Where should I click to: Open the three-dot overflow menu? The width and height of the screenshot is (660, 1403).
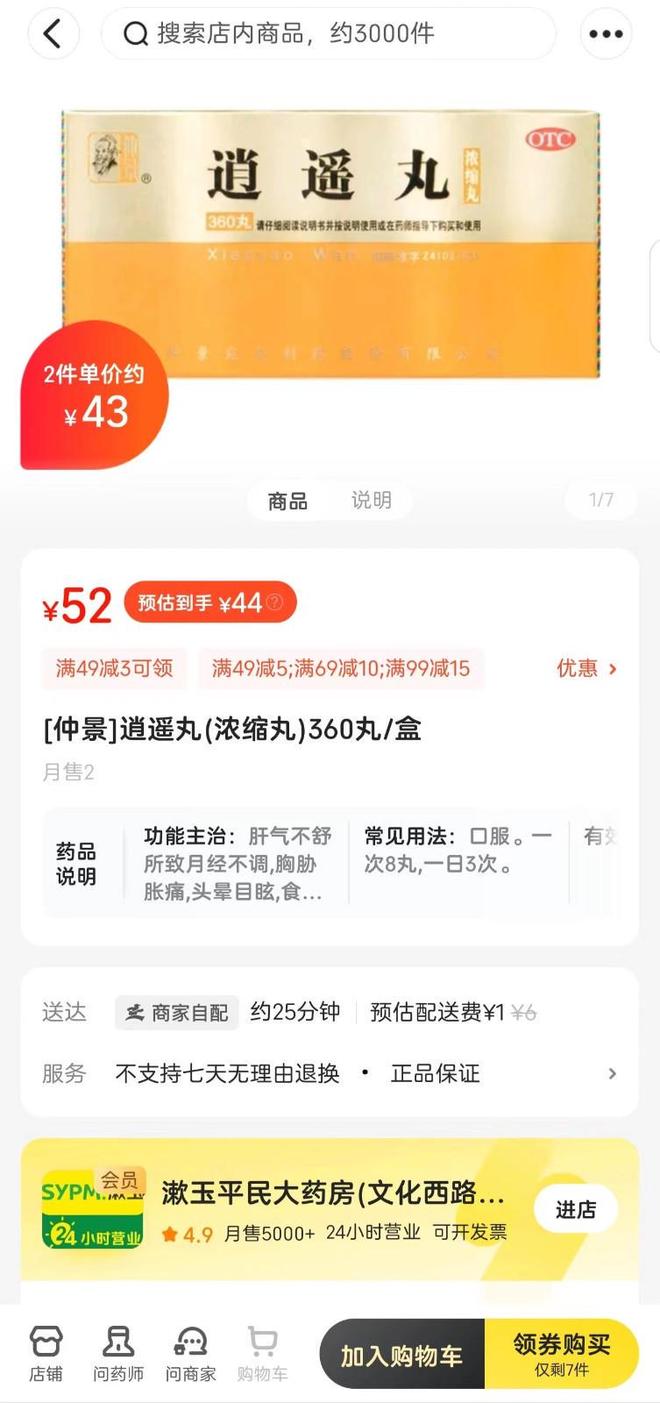[606, 33]
